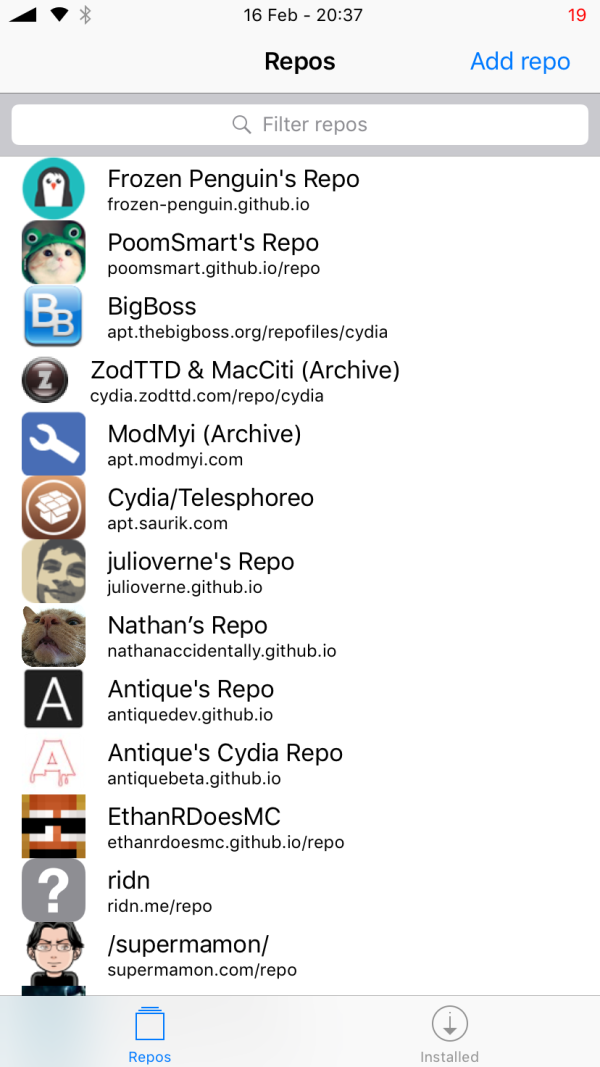Open PoomSmart's Repo
The height and width of the screenshot is (1067, 600).
[x=213, y=253]
